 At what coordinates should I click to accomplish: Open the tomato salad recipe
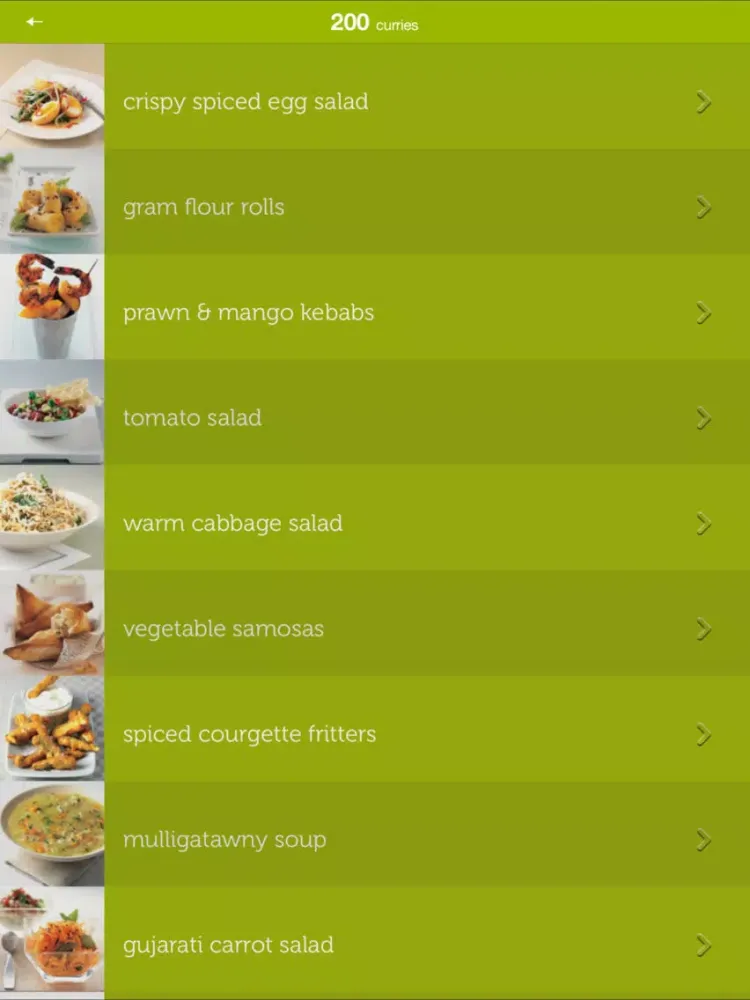click(x=193, y=418)
